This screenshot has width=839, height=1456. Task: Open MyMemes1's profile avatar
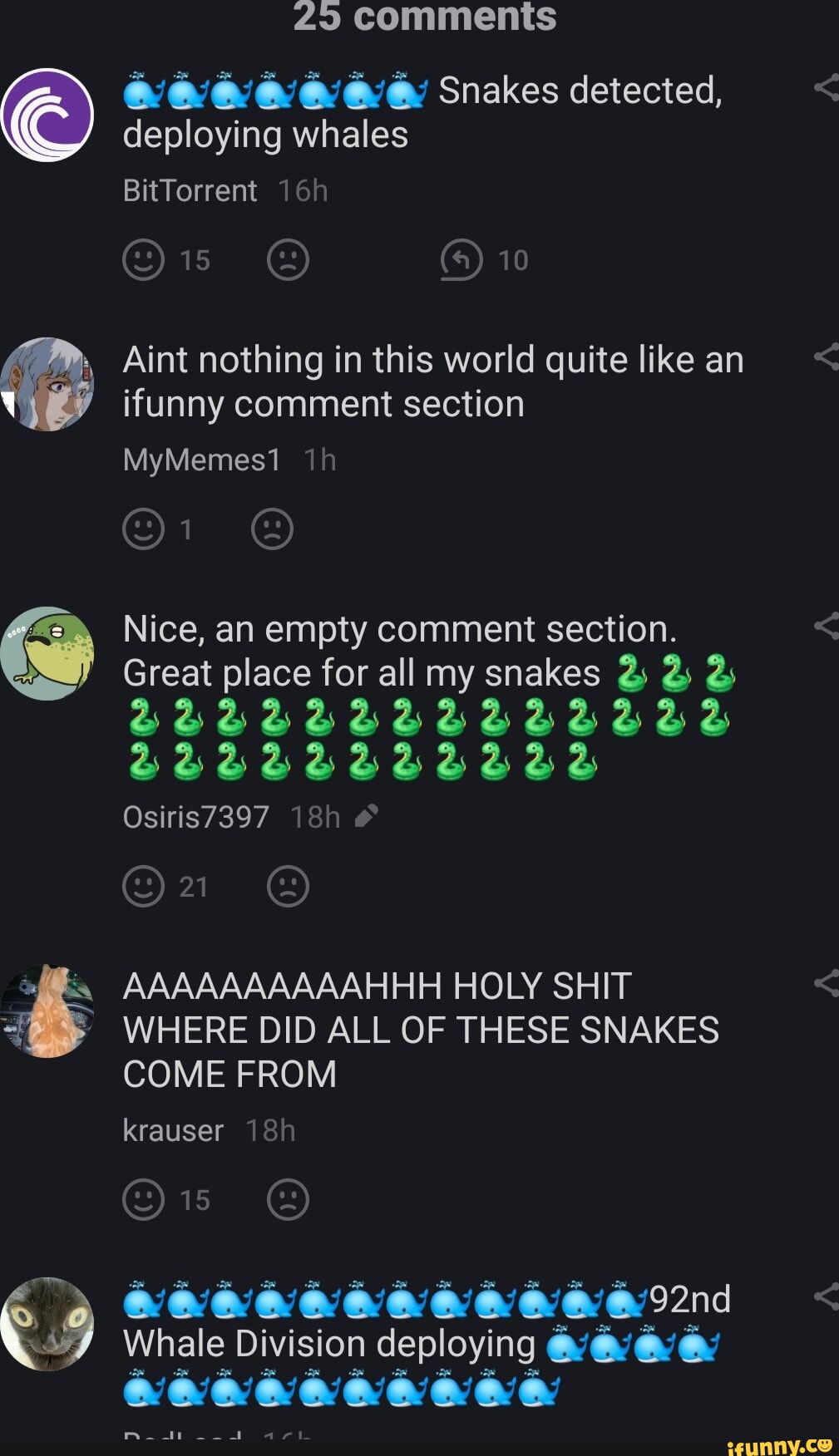pos(47,384)
